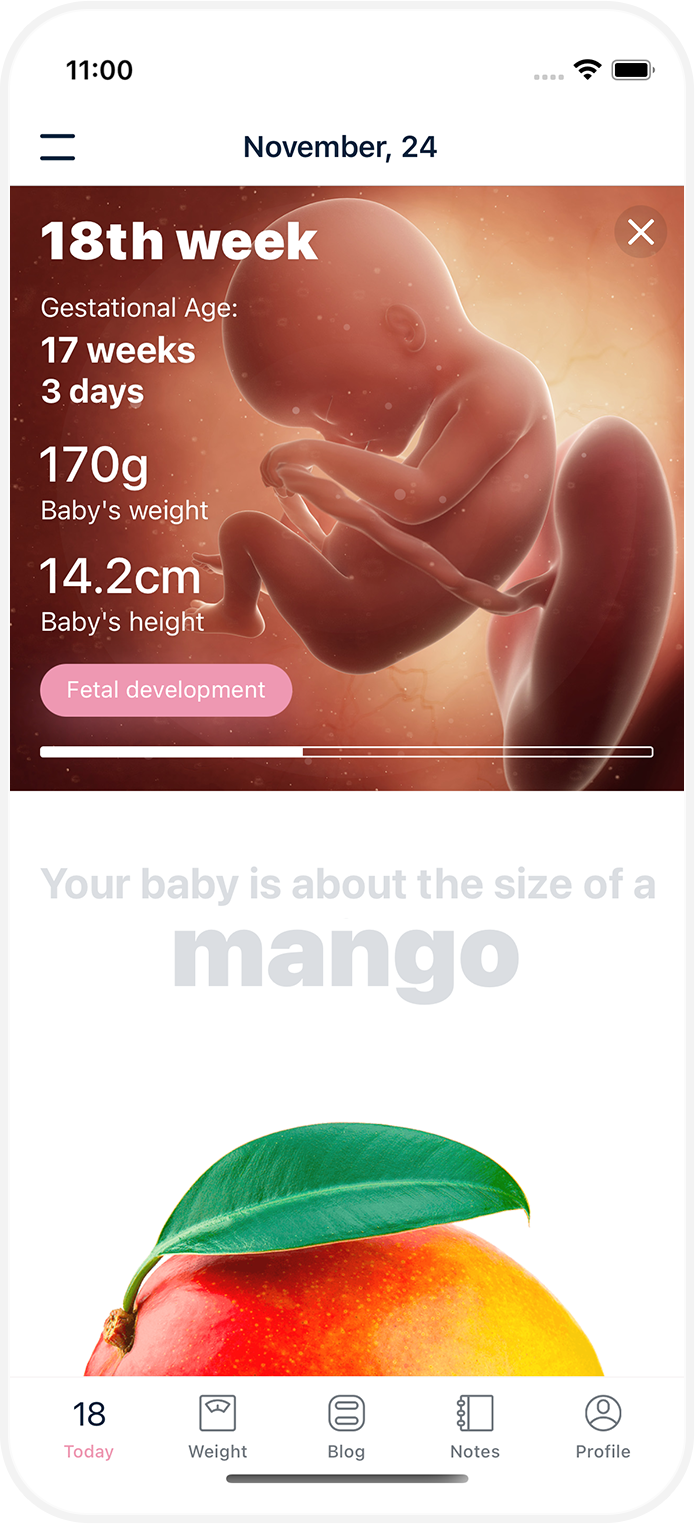The image size is (696, 1524).
Task: View the Profile tab
Action: (603, 1427)
